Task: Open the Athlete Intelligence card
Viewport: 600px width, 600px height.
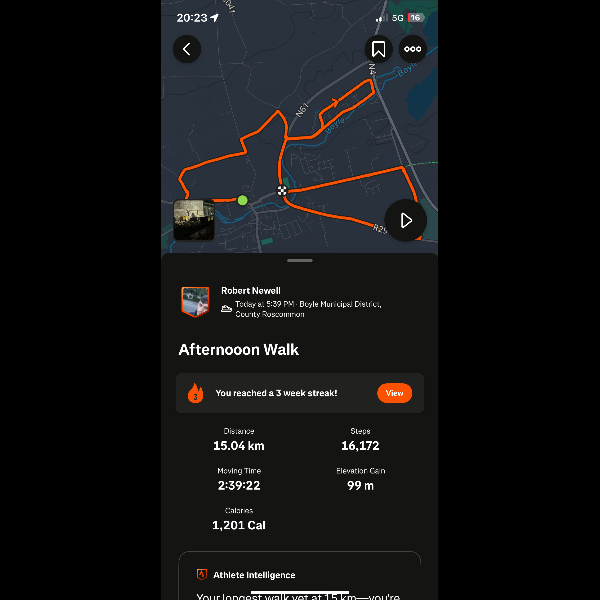Action: [299, 575]
